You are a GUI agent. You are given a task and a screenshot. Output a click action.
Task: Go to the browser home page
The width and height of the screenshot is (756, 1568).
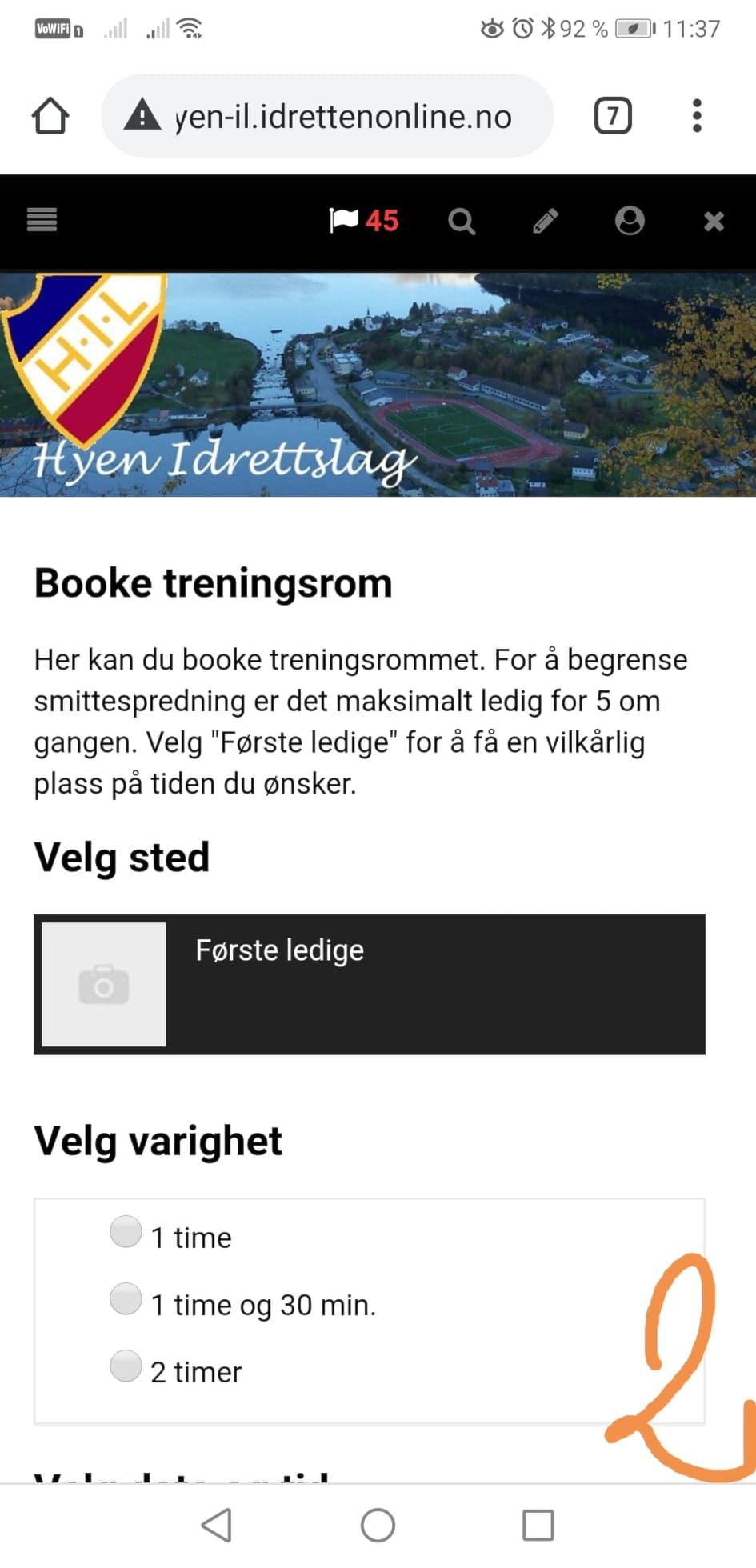click(50, 116)
